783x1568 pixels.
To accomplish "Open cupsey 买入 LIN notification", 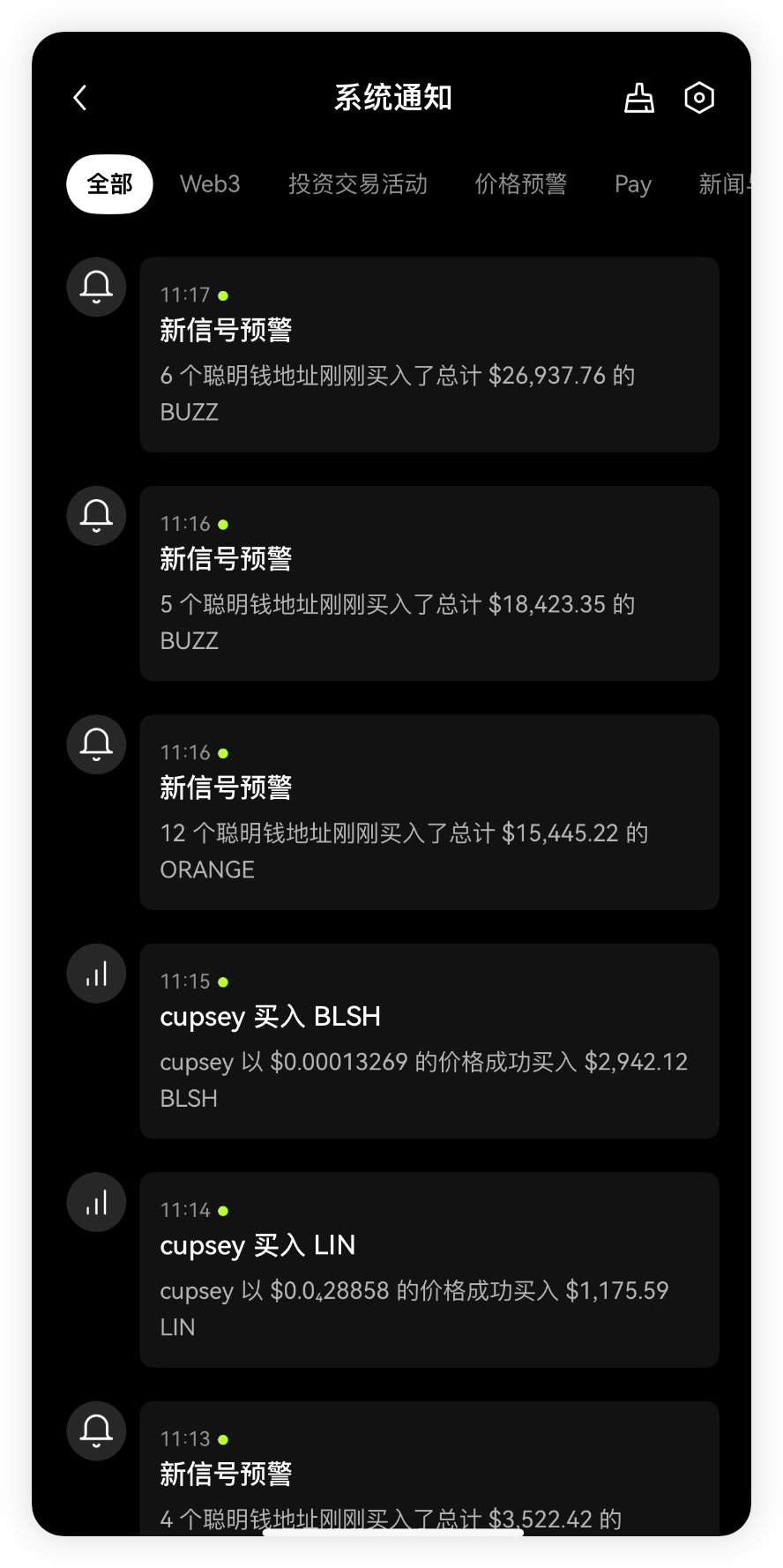I will coord(429,1270).
